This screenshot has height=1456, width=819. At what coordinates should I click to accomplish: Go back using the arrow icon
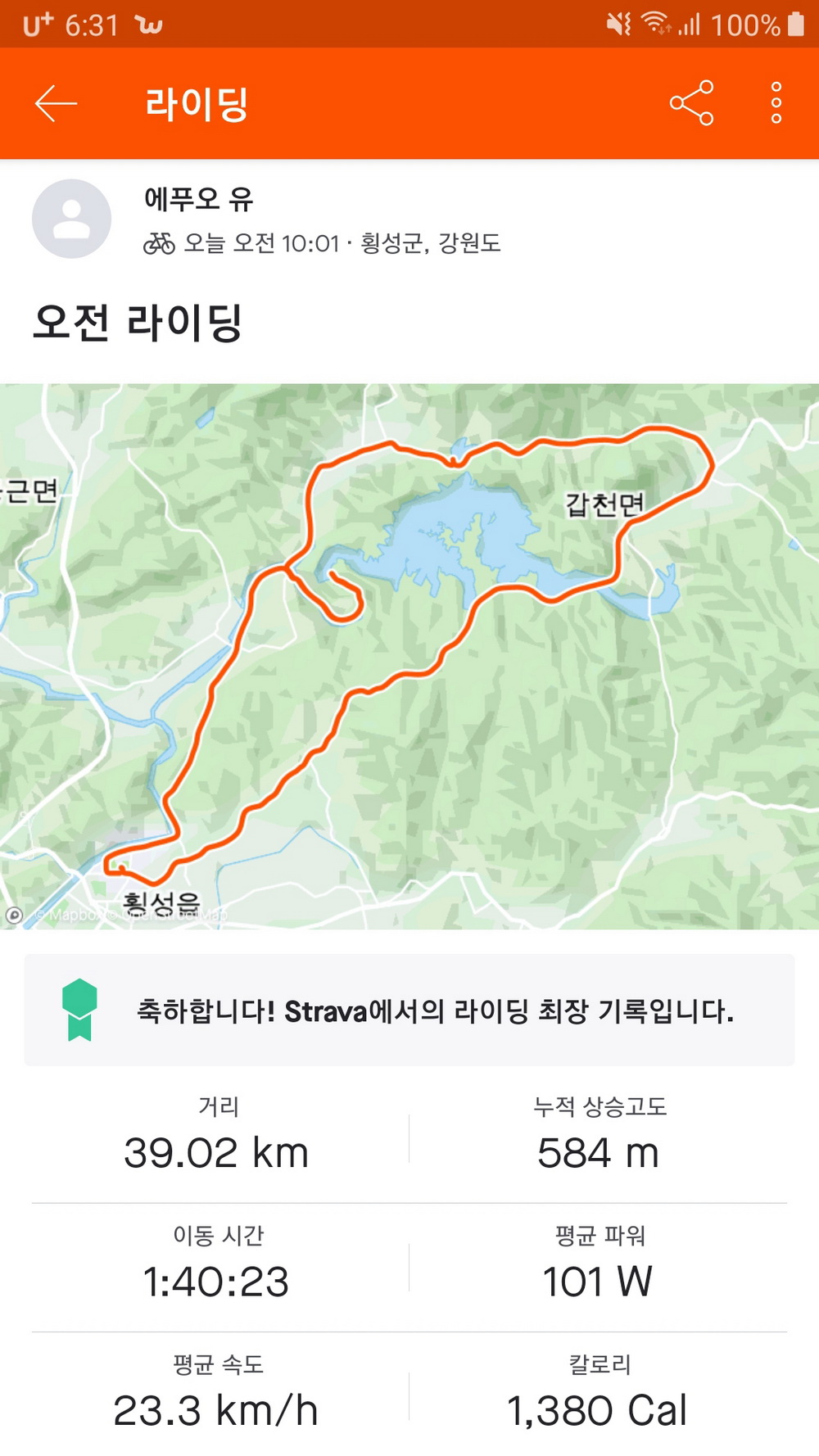pyautogui.click(x=56, y=104)
